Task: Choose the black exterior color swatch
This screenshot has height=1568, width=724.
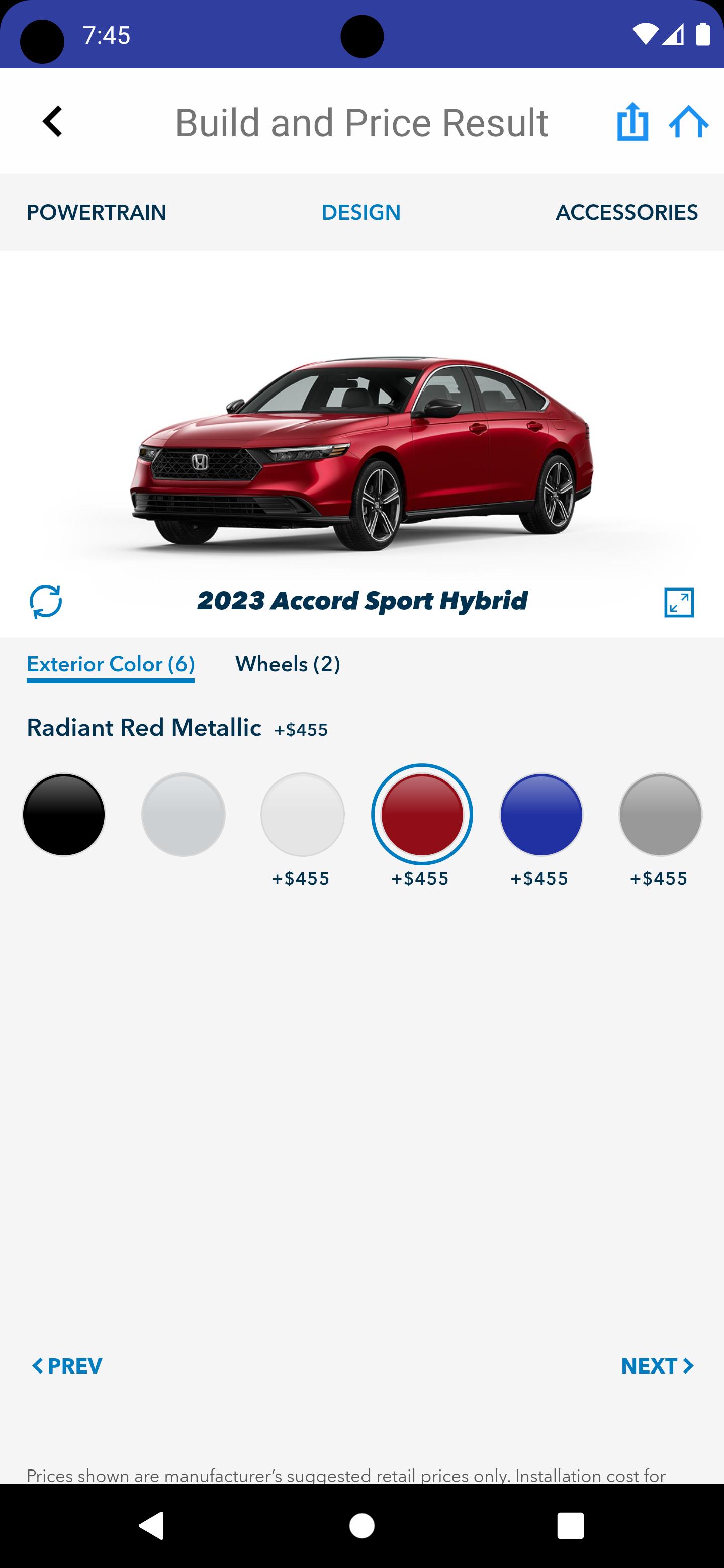Action: 64,815
